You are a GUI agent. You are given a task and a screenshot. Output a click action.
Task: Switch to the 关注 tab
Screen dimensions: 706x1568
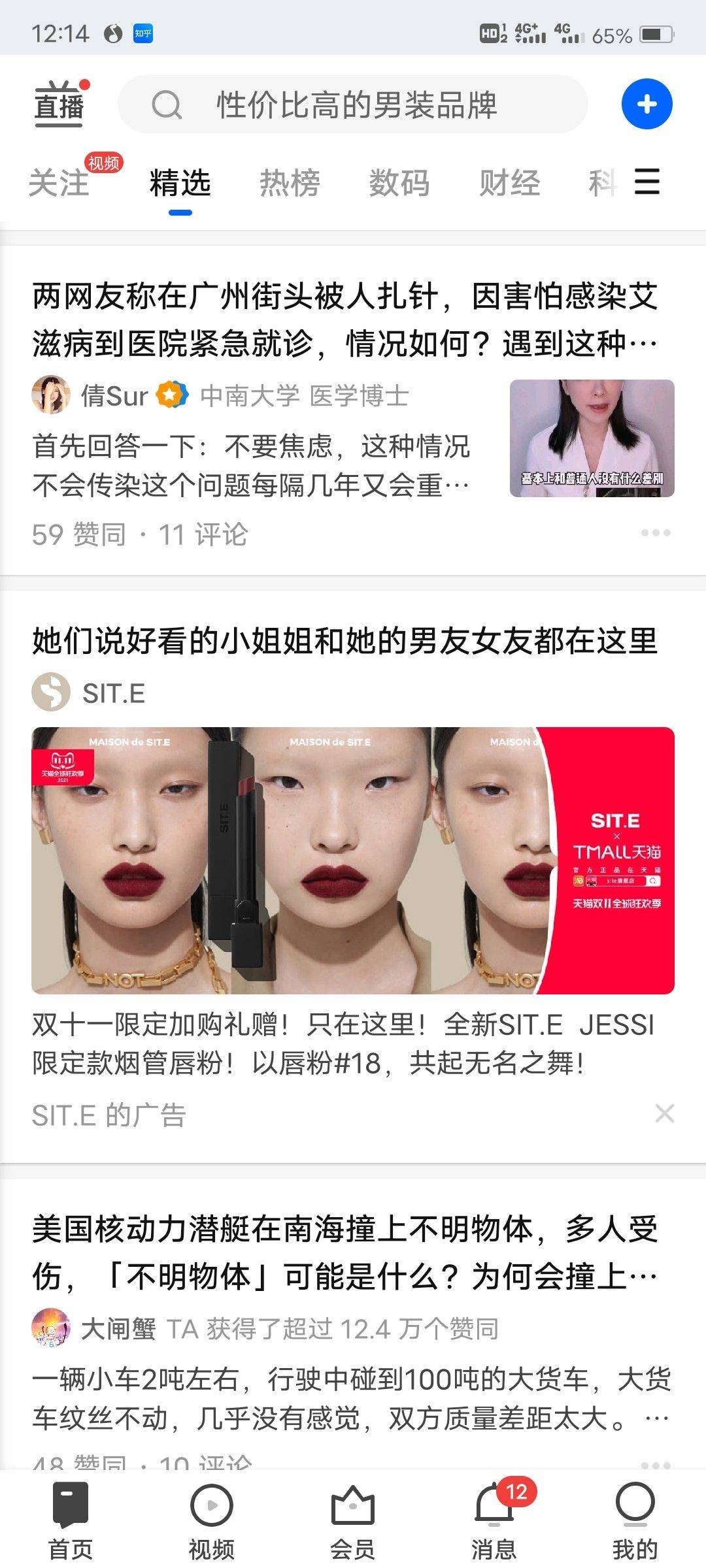pos(59,182)
